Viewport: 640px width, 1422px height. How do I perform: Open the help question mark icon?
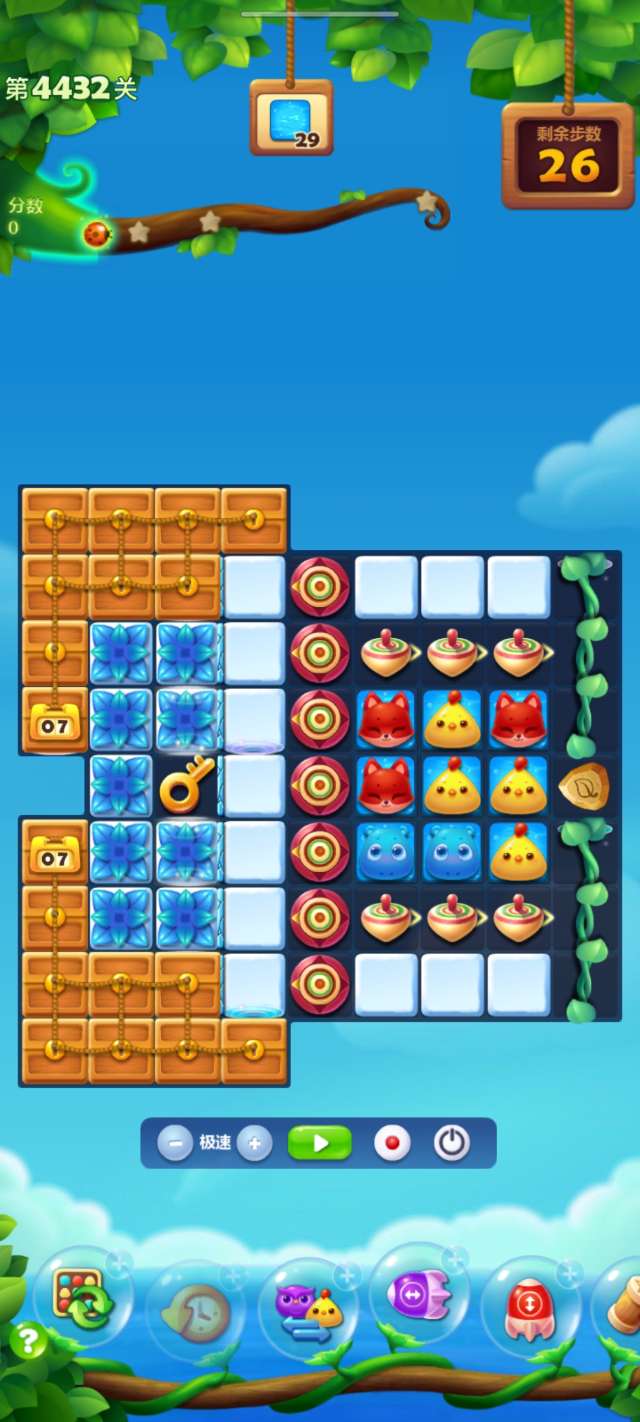coord(27,1341)
